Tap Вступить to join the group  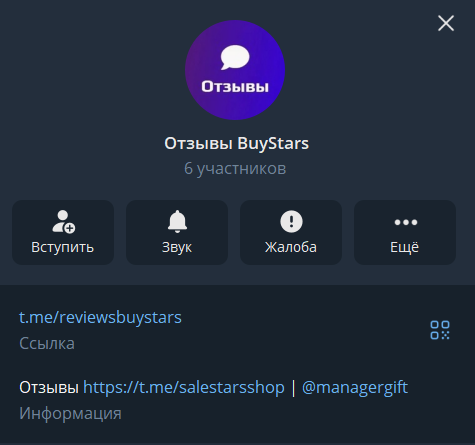[x=63, y=232]
